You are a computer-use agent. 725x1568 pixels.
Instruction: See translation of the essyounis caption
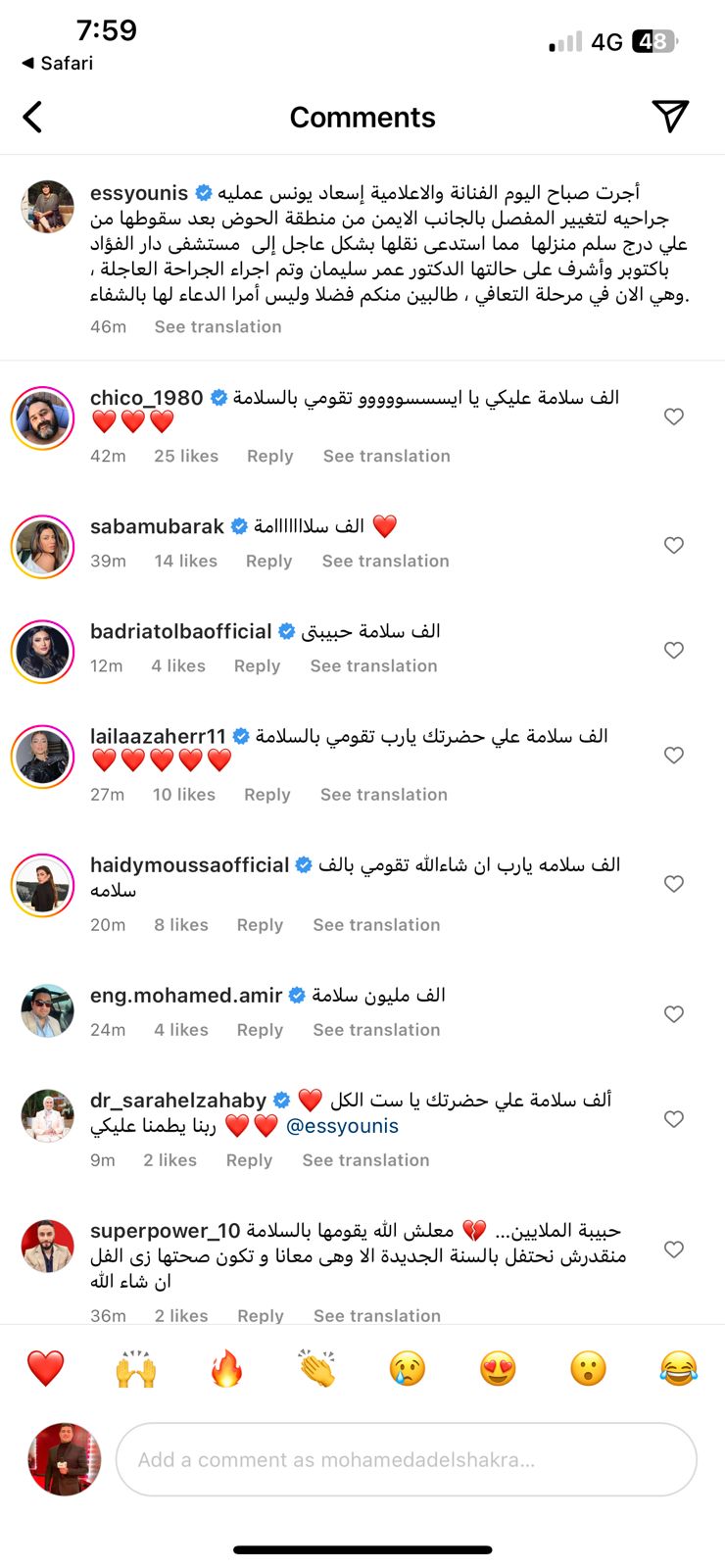[x=217, y=326]
